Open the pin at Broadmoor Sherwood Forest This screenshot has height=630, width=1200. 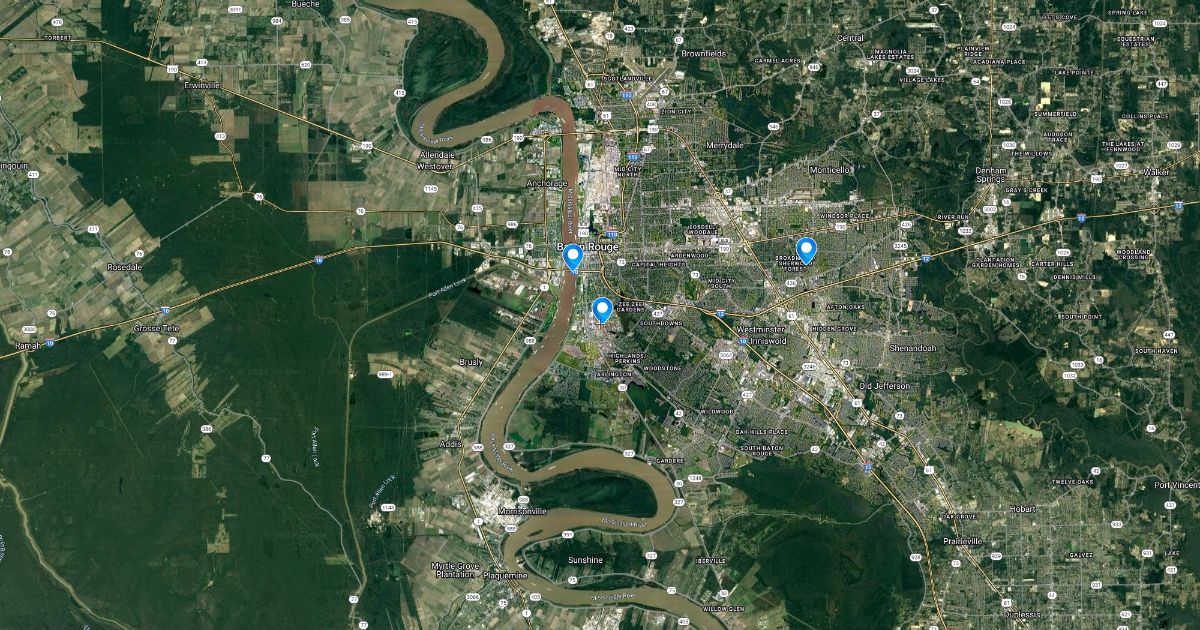[806, 250]
